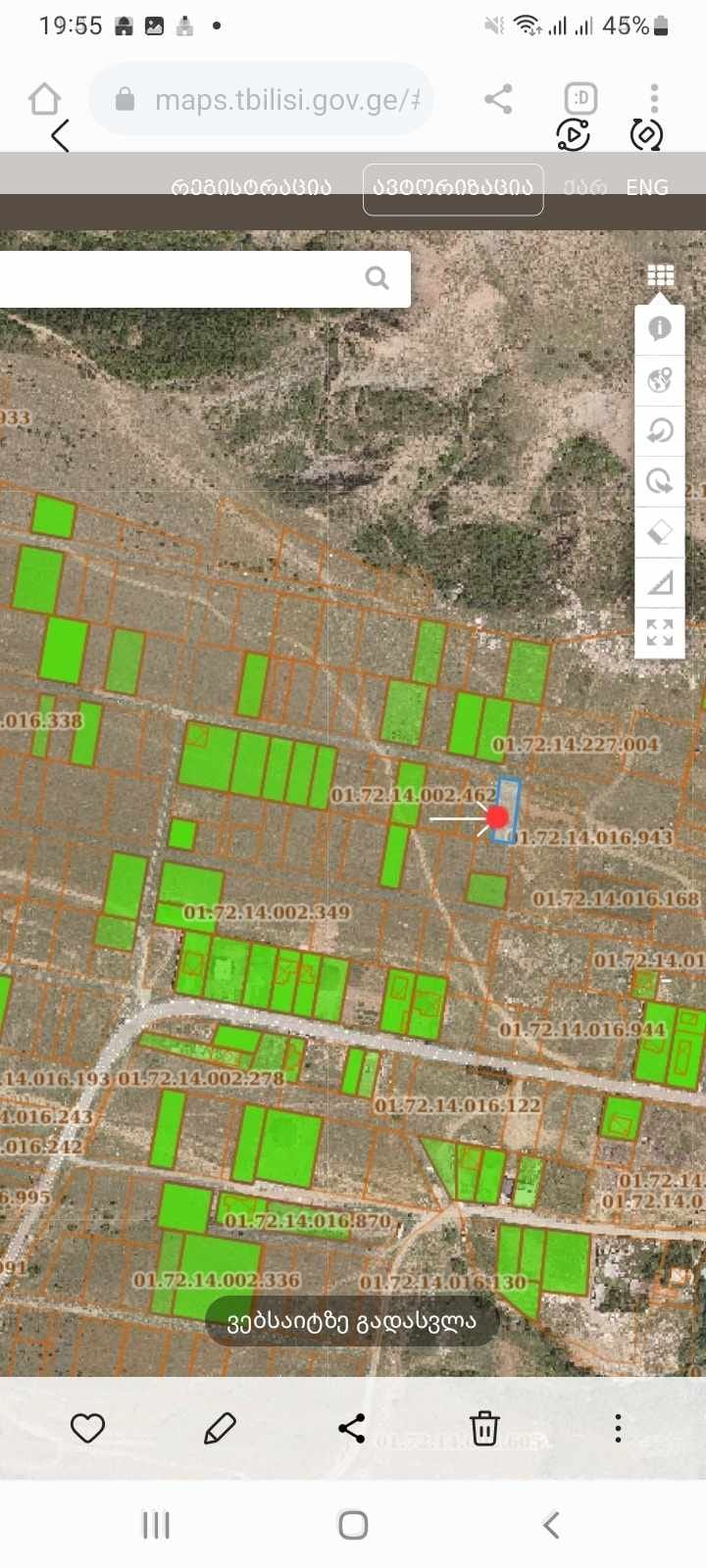Tap the ვებსაიტზე გადასვლა button
Screen dimensions: 706x1568
pos(352,1321)
